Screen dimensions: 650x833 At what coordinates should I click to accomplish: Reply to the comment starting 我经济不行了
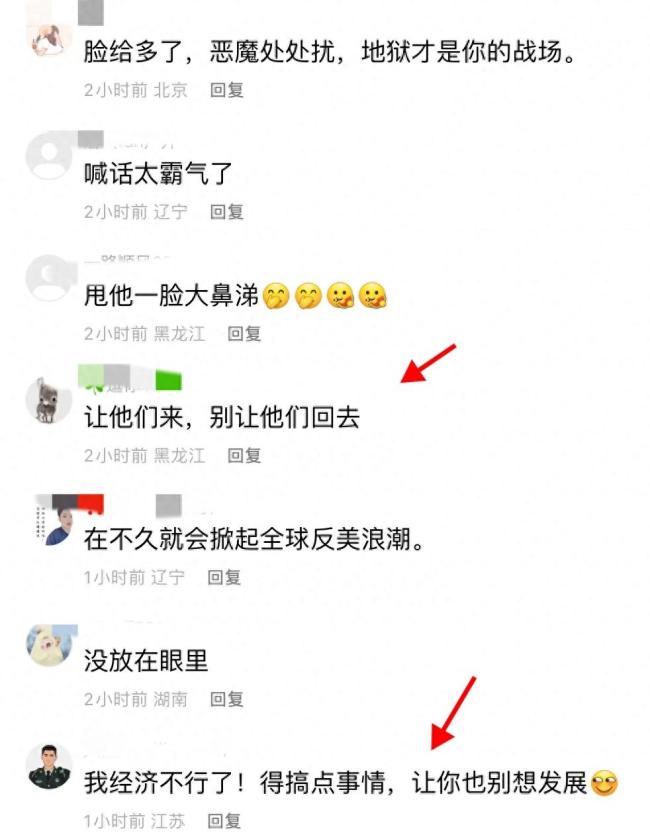point(224,821)
